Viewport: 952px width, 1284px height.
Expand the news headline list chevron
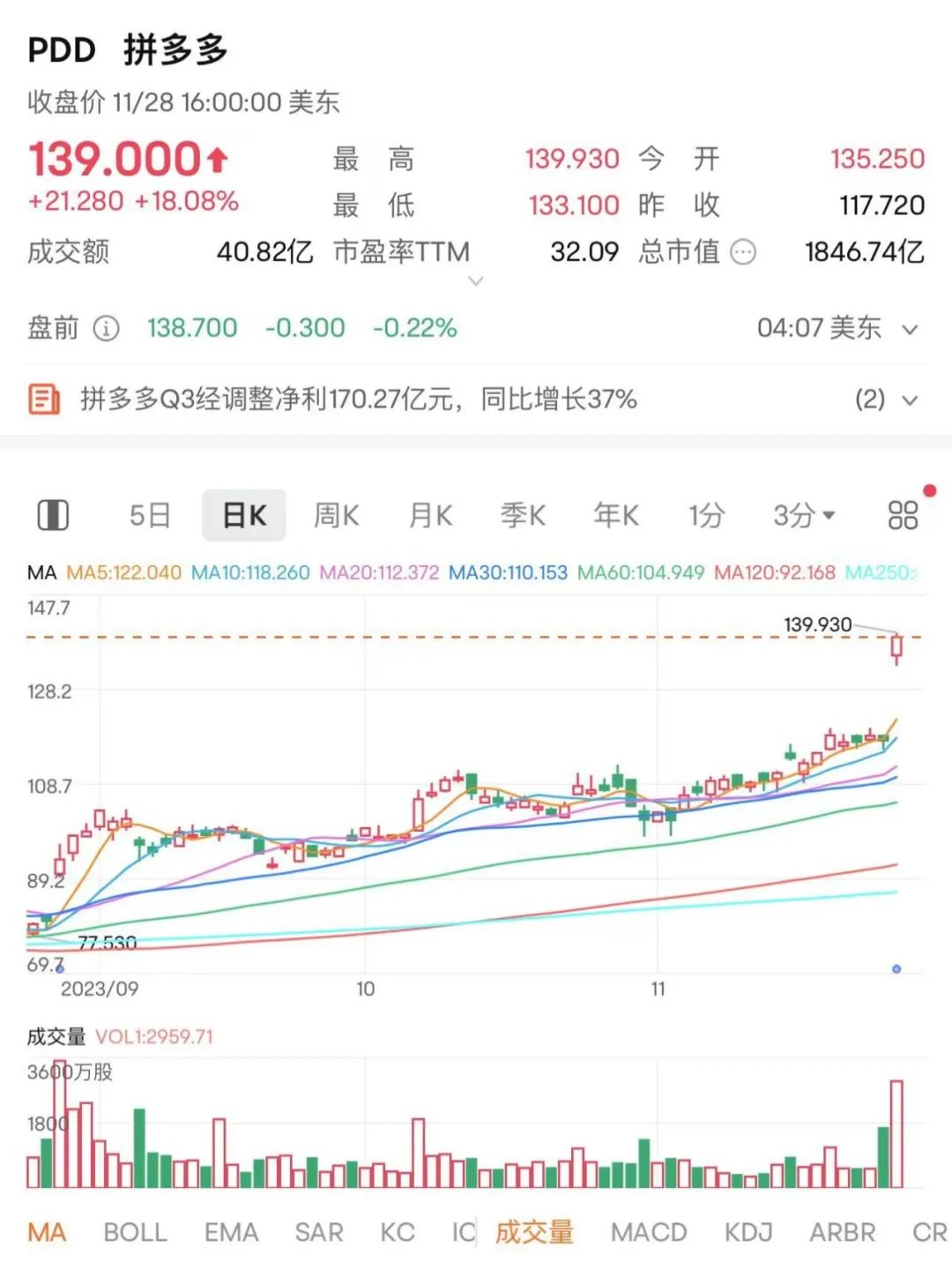(x=910, y=399)
